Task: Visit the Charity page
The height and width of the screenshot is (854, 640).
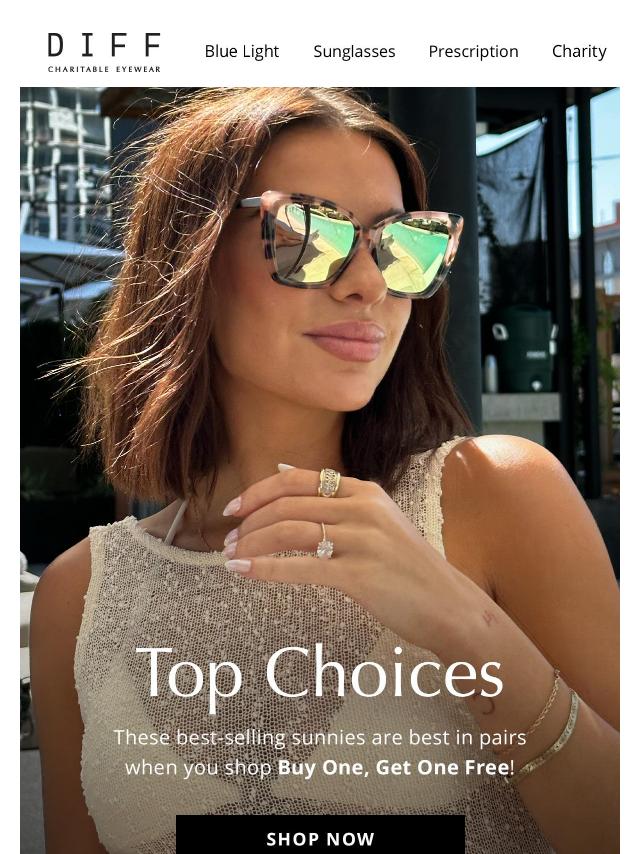Action: pyautogui.click(x=579, y=51)
